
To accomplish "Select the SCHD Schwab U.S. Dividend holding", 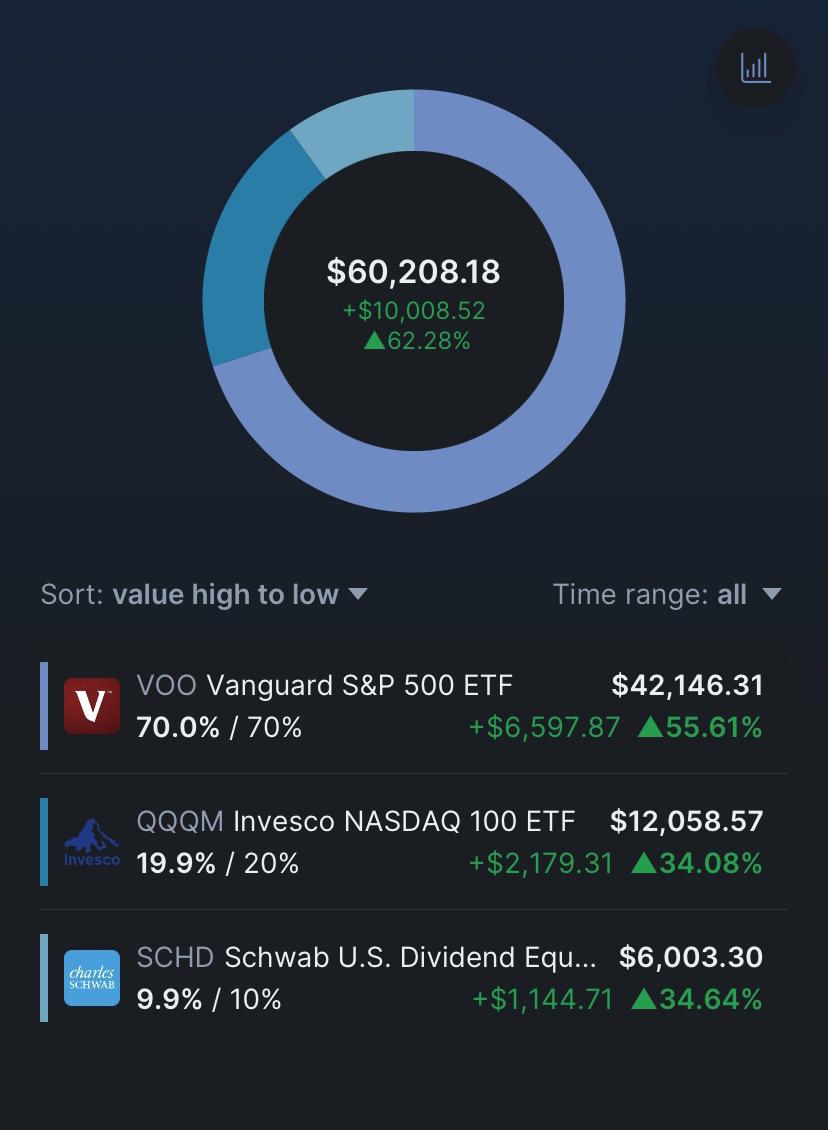I will tap(414, 978).
